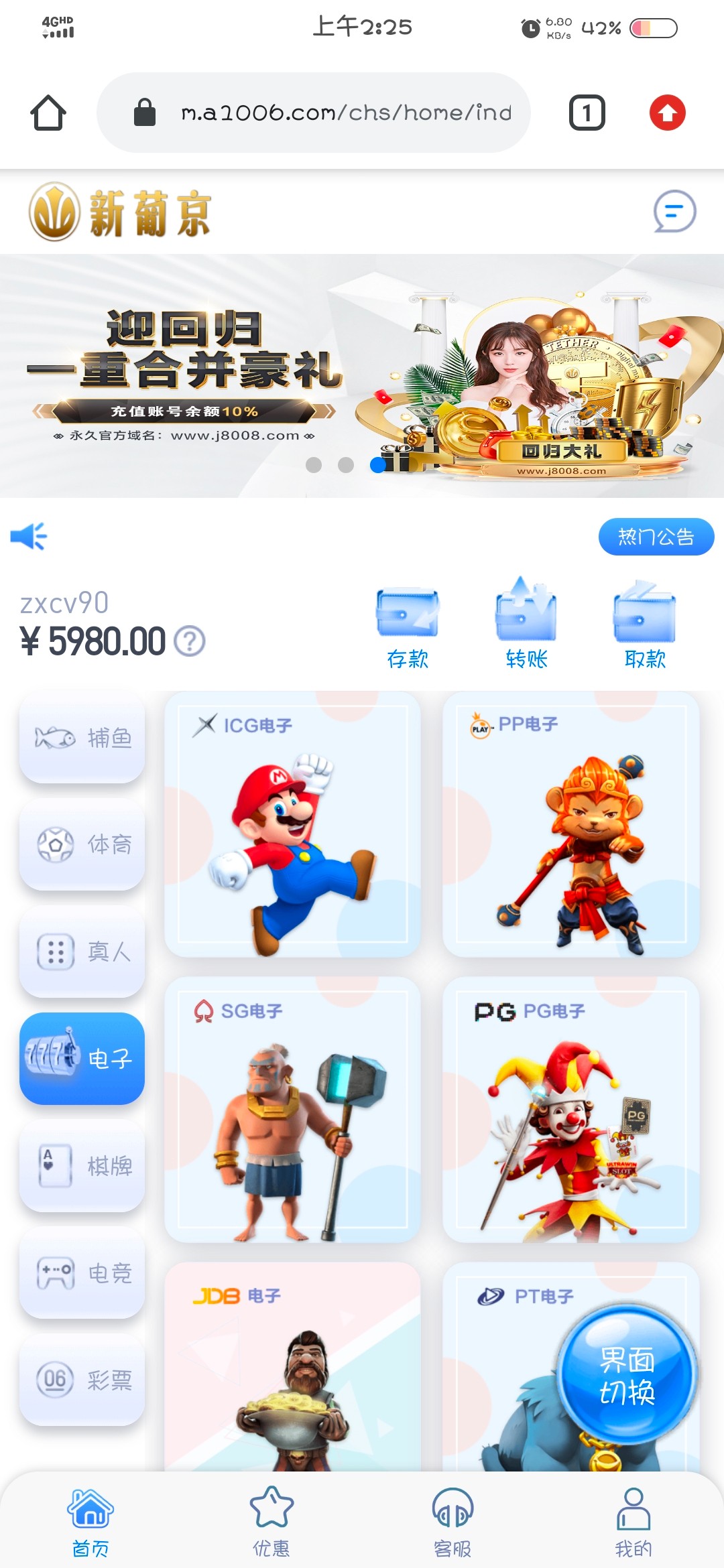Screen dimensions: 724x1568
Task: Tap the browser home button
Action: point(48,113)
